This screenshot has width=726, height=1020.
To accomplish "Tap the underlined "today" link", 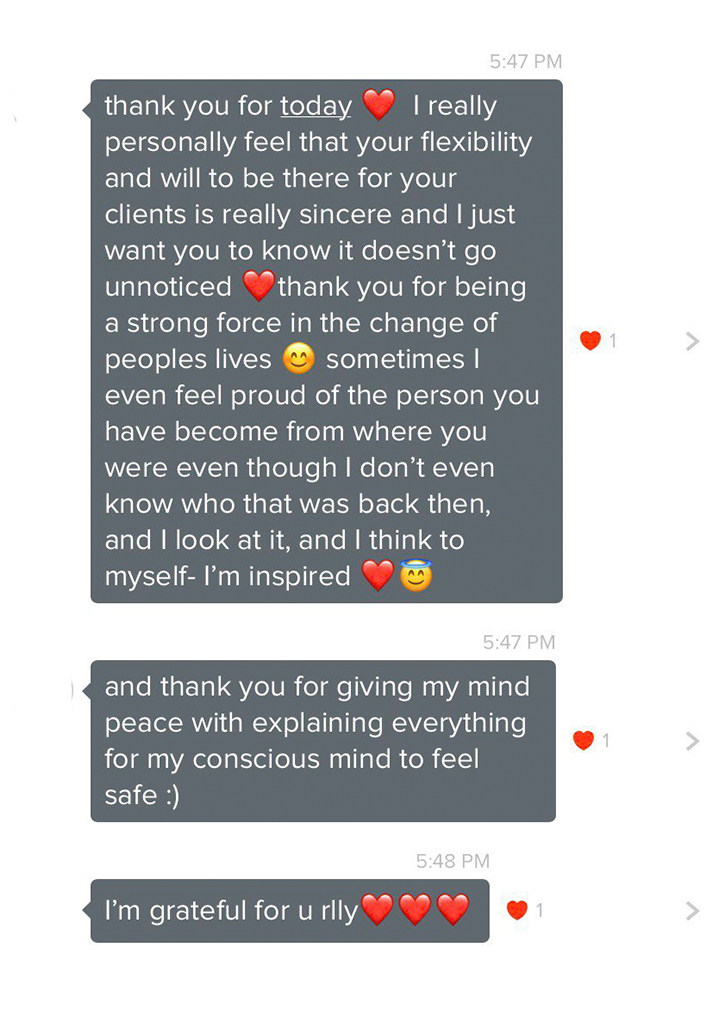I will [316, 106].
